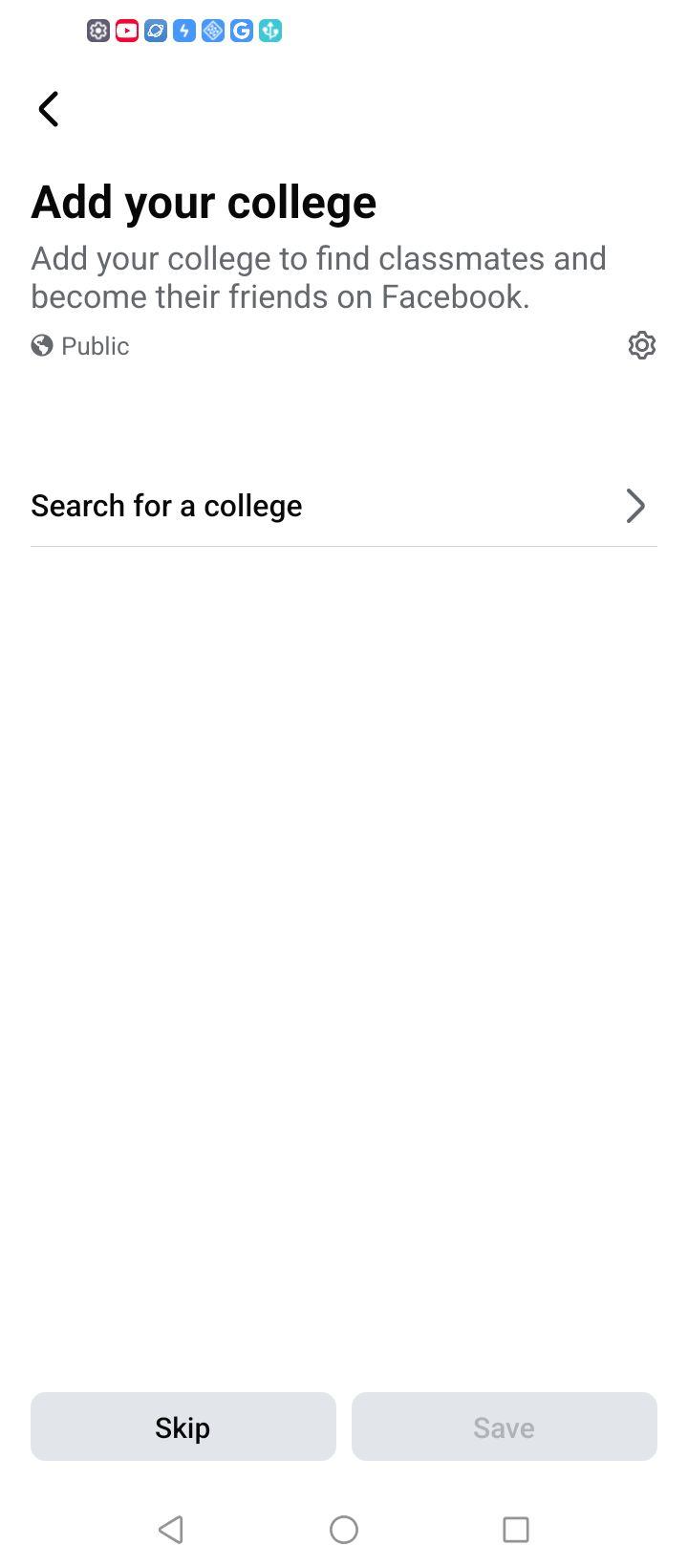Screen dimensions: 688x1568
Task: Open recent apps from navigation bar
Action: tap(516, 1530)
